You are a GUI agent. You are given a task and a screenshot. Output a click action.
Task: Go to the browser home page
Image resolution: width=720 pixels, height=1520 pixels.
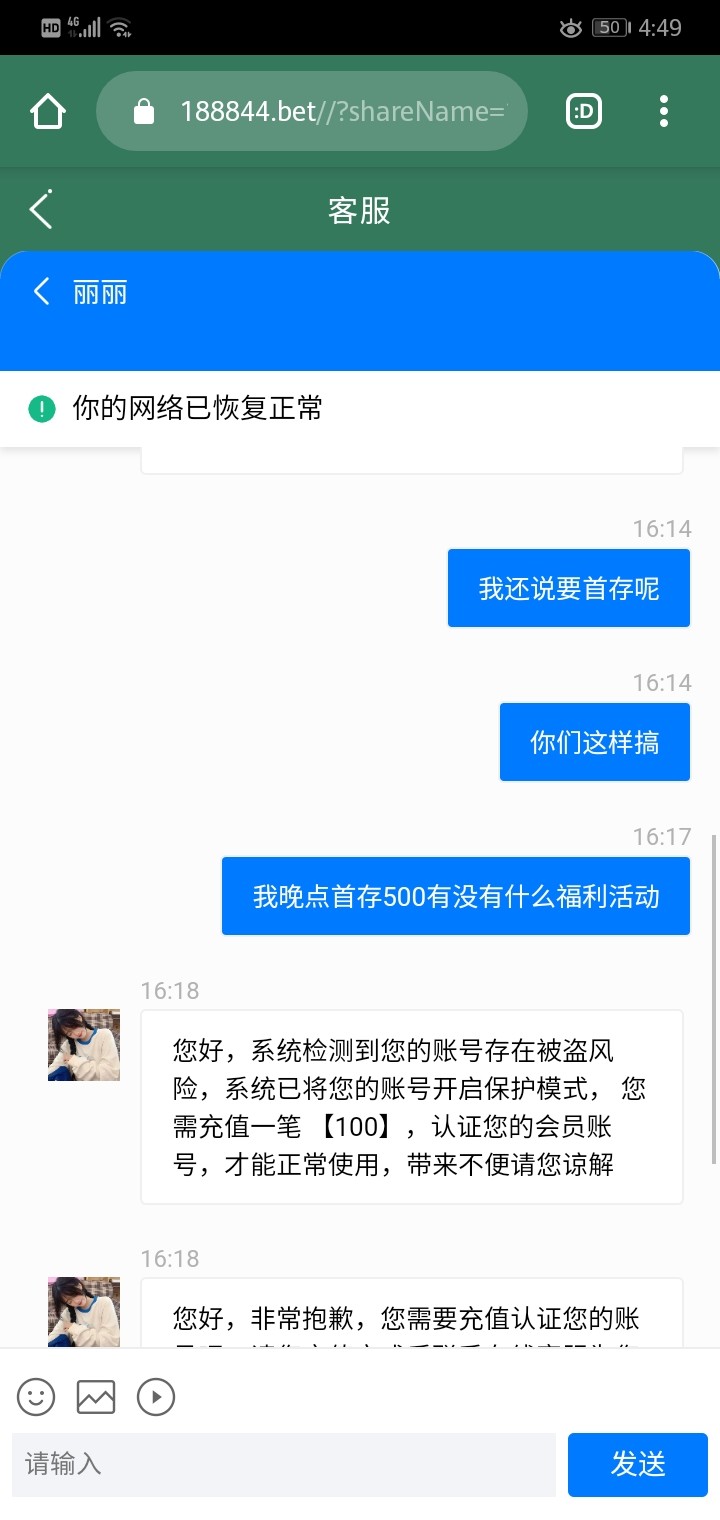coord(48,111)
